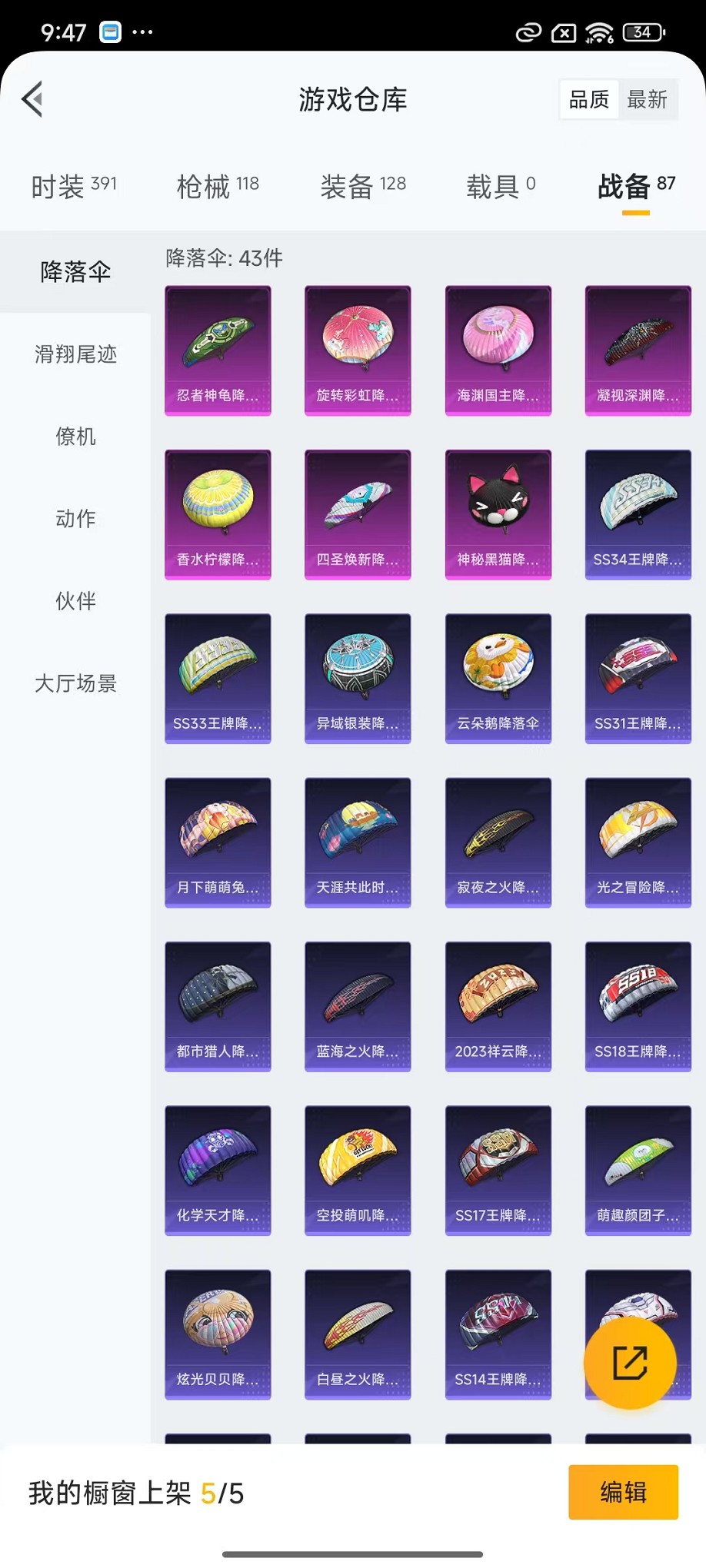View the 2023祥云 parachute
This screenshot has width=706, height=1568.
[x=498, y=1006]
